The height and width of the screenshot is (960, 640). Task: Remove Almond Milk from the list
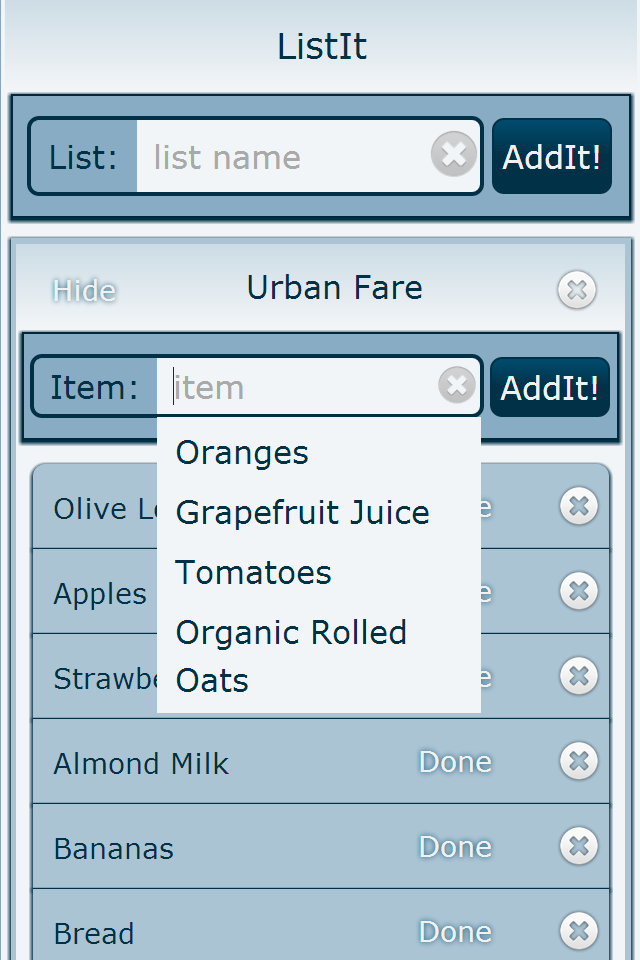click(x=578, y=762)
